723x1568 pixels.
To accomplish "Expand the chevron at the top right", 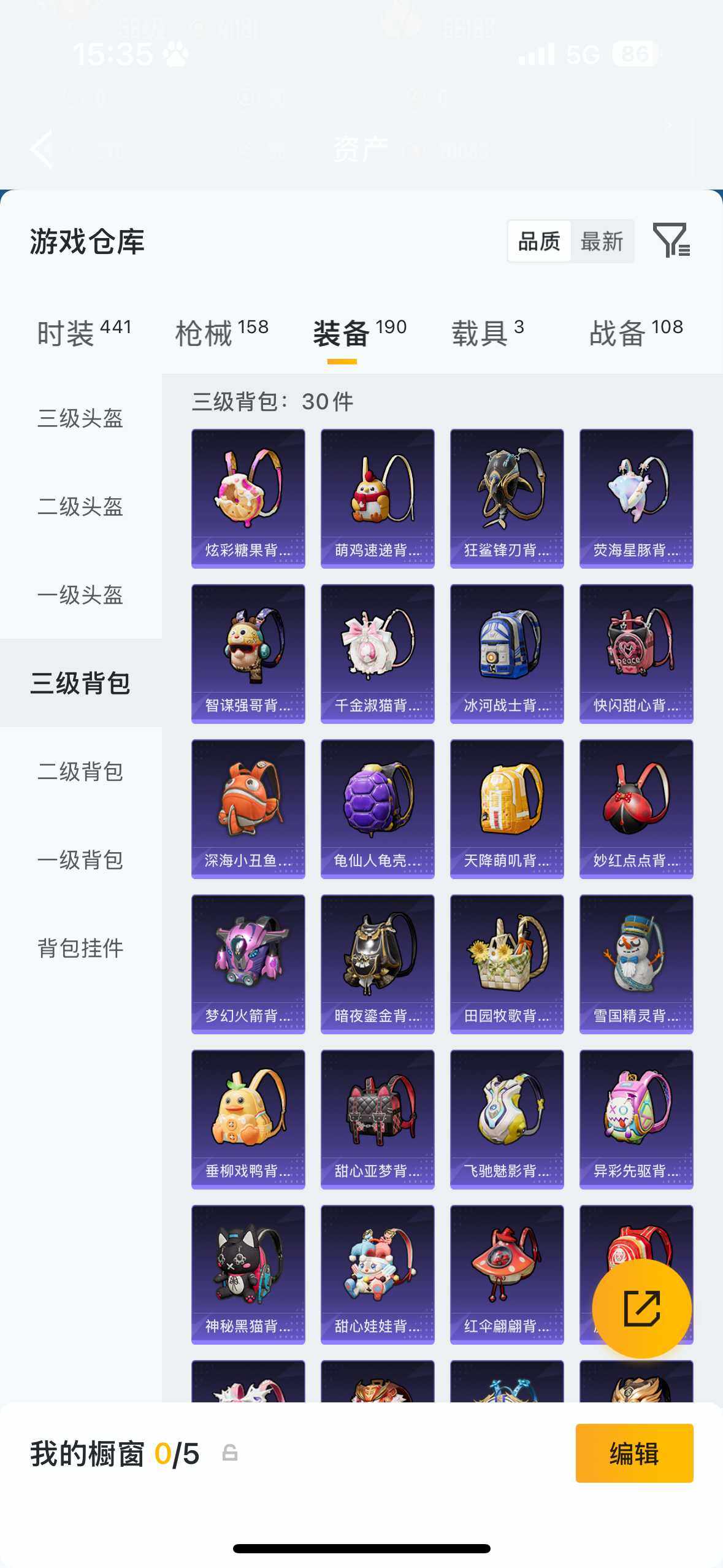I will (669, 126).
